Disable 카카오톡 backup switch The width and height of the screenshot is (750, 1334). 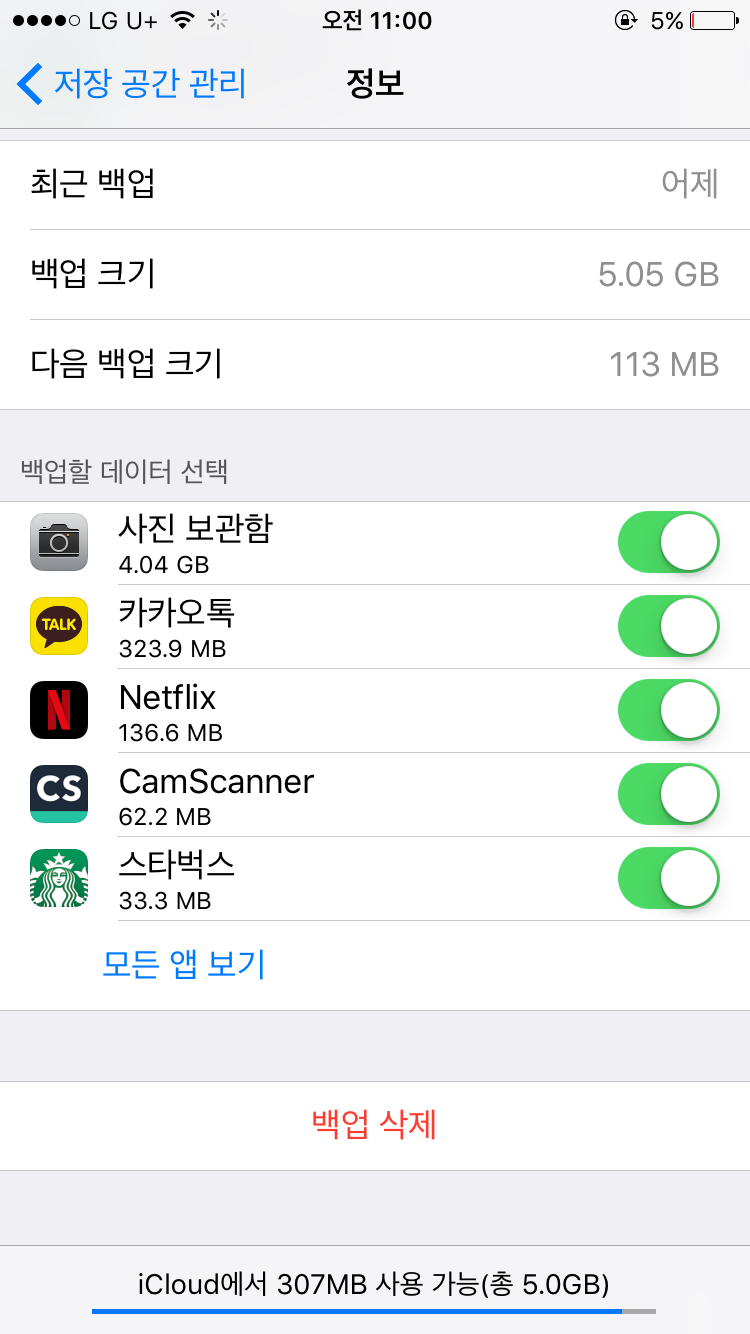[x=668, y=626]
